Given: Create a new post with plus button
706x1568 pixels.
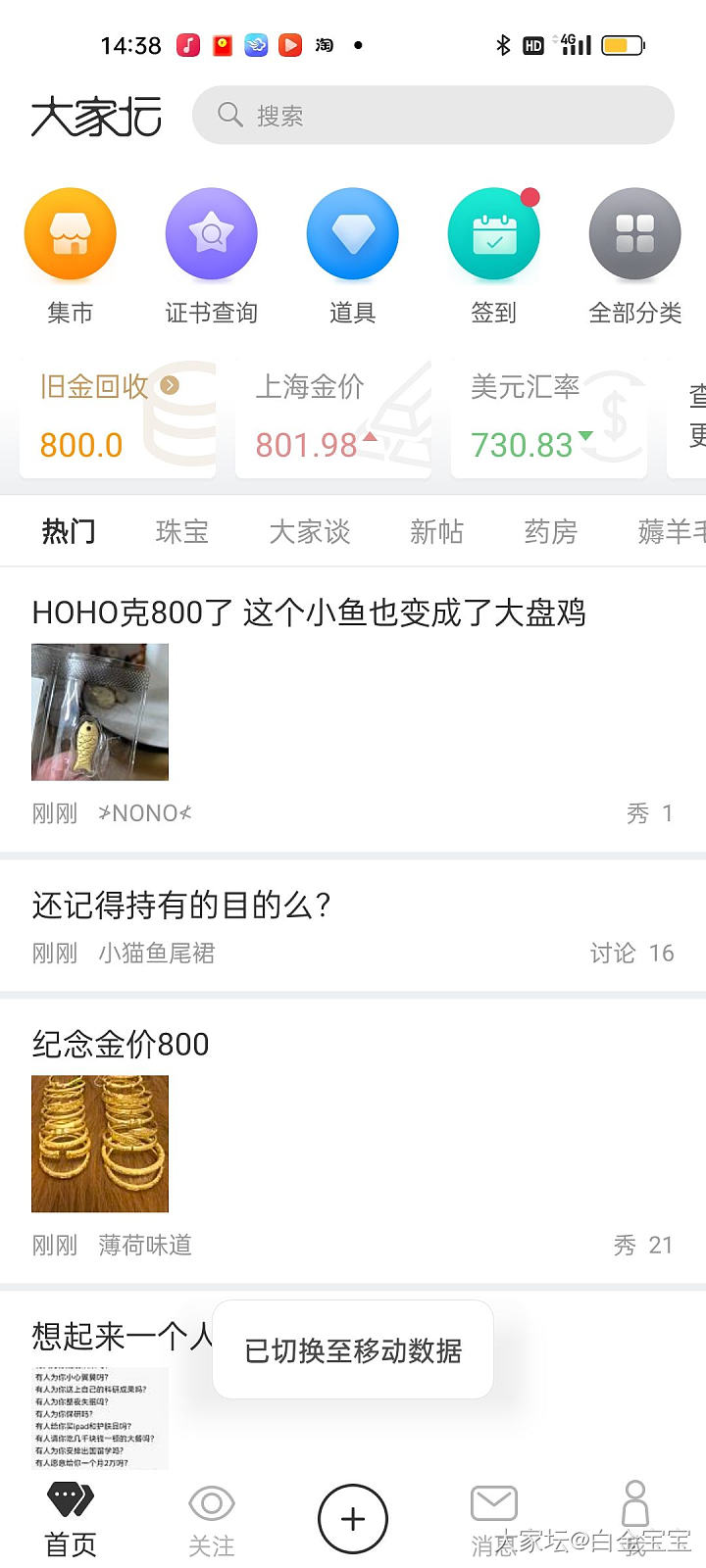Looking at the screenshot, I should (x=353, y=1519).
